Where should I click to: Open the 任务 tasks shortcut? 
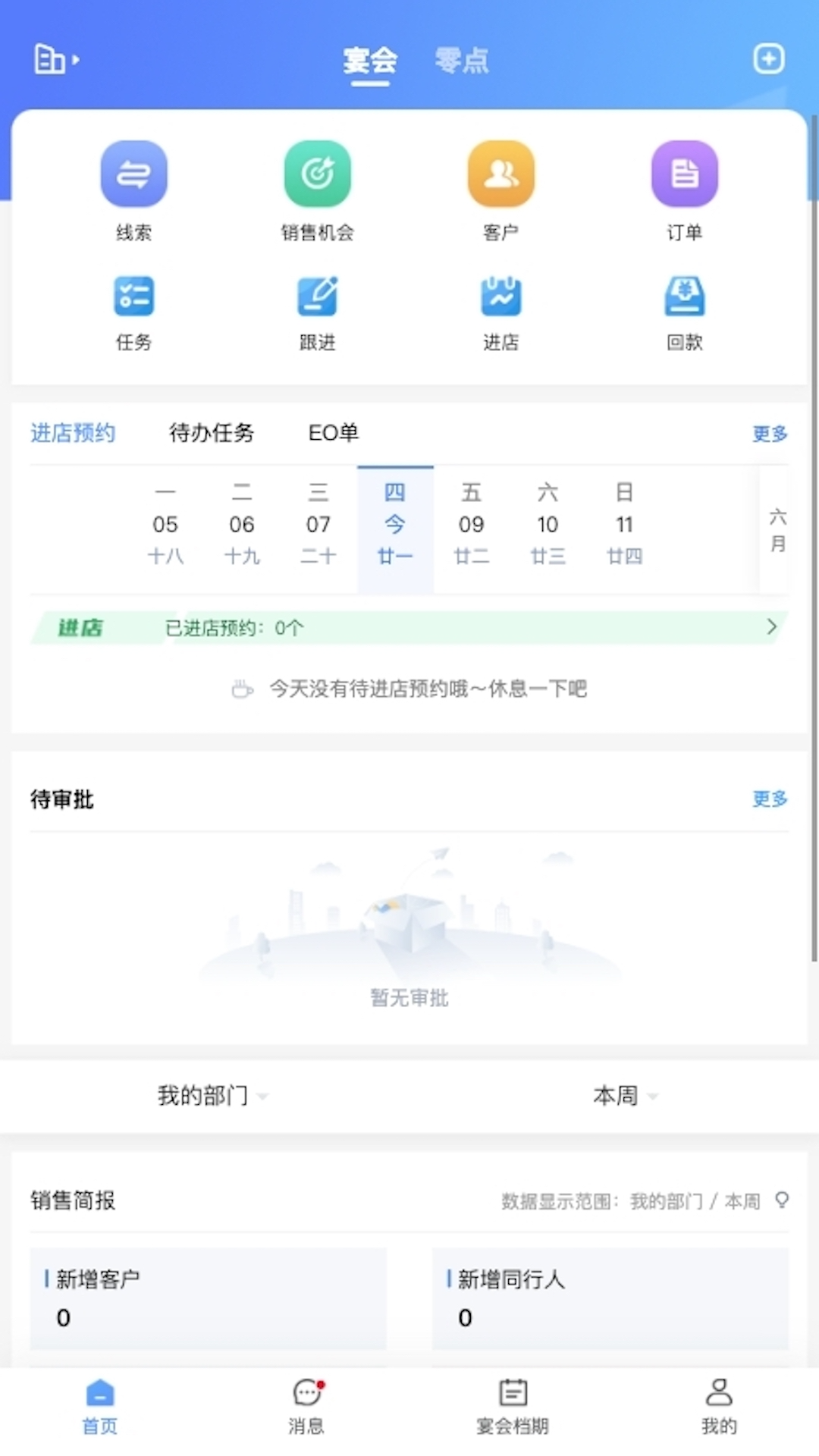pyautogui.click(x=133, y=312)
